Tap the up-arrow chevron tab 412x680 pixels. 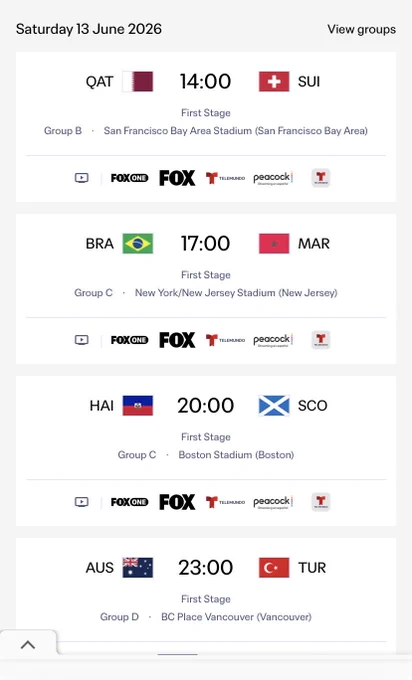point(28,644)
